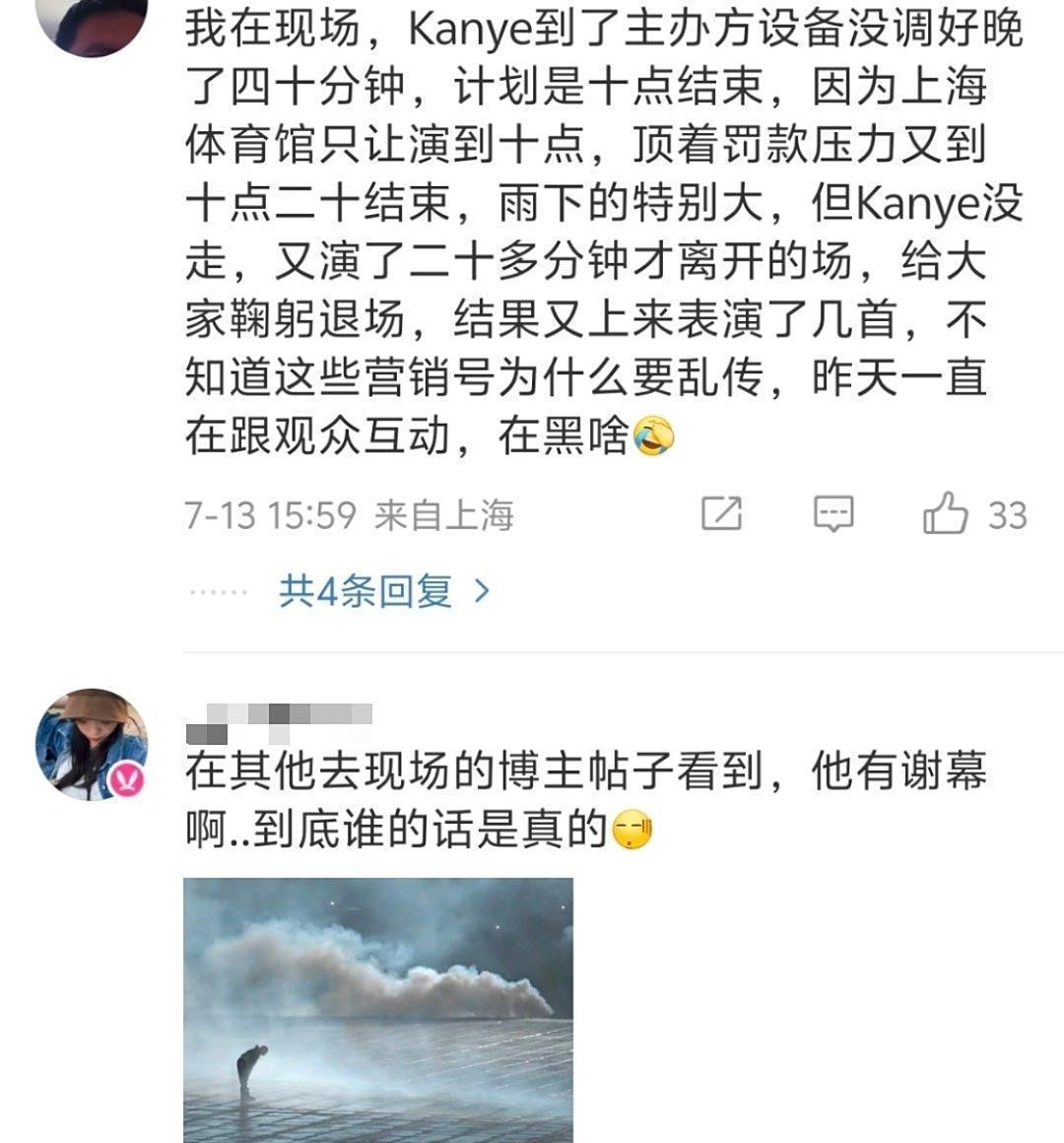Expand 共4条回复 replies
Screen dimensions: 1064x1143
click(x=384, y=591)
